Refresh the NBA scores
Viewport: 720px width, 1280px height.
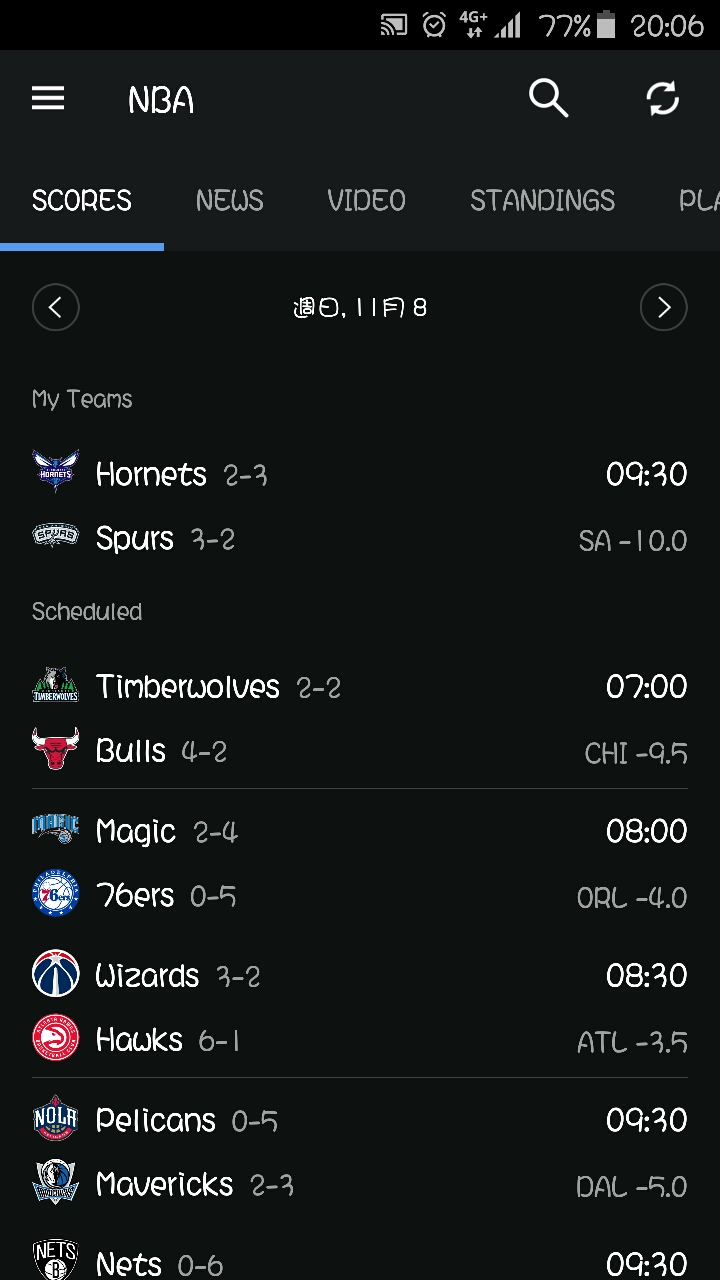662,98
